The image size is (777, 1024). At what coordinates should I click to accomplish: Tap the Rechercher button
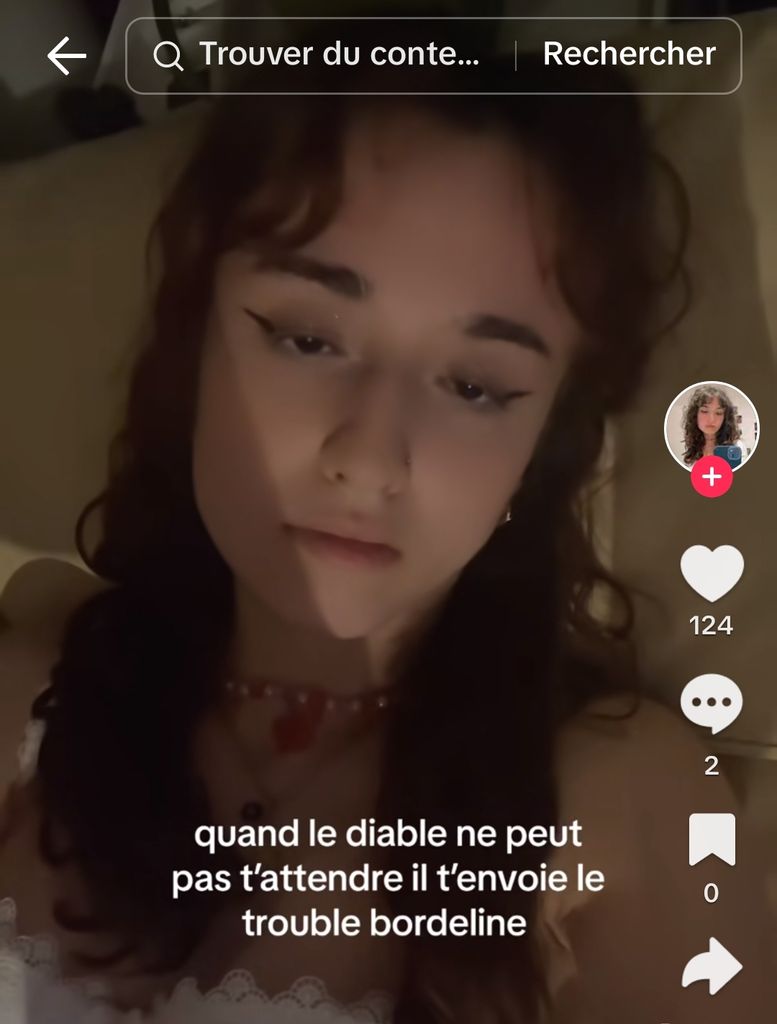(629, 55)
